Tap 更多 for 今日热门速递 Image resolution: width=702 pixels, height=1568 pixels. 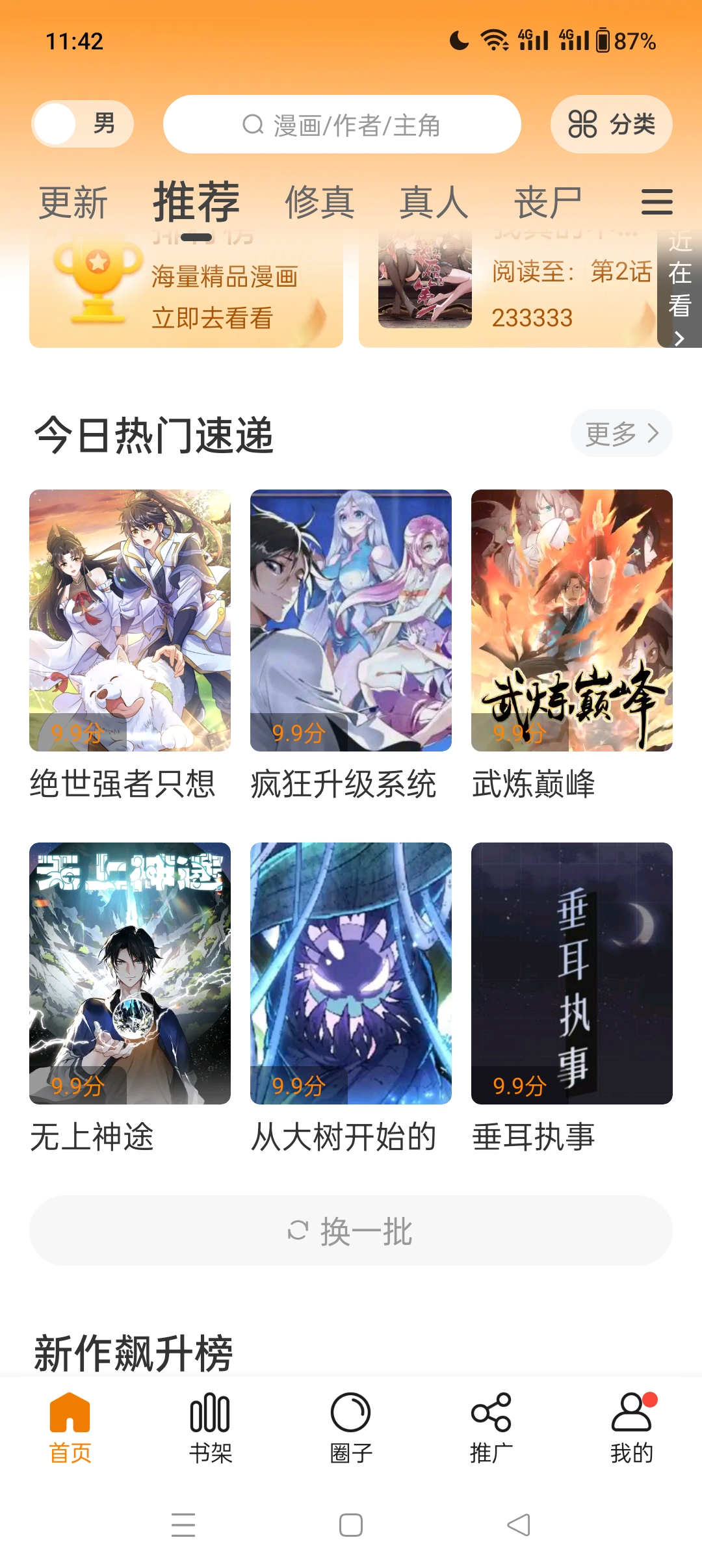point(621,433)
